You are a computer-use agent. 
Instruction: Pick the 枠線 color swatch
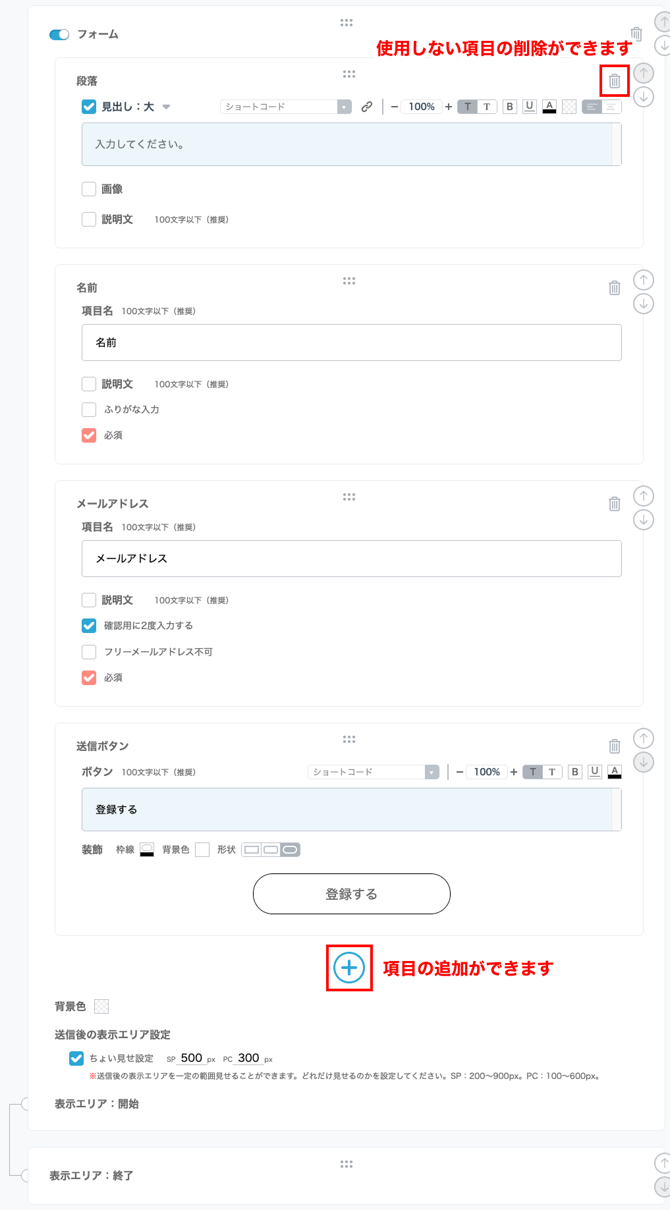tap(147, 849)
